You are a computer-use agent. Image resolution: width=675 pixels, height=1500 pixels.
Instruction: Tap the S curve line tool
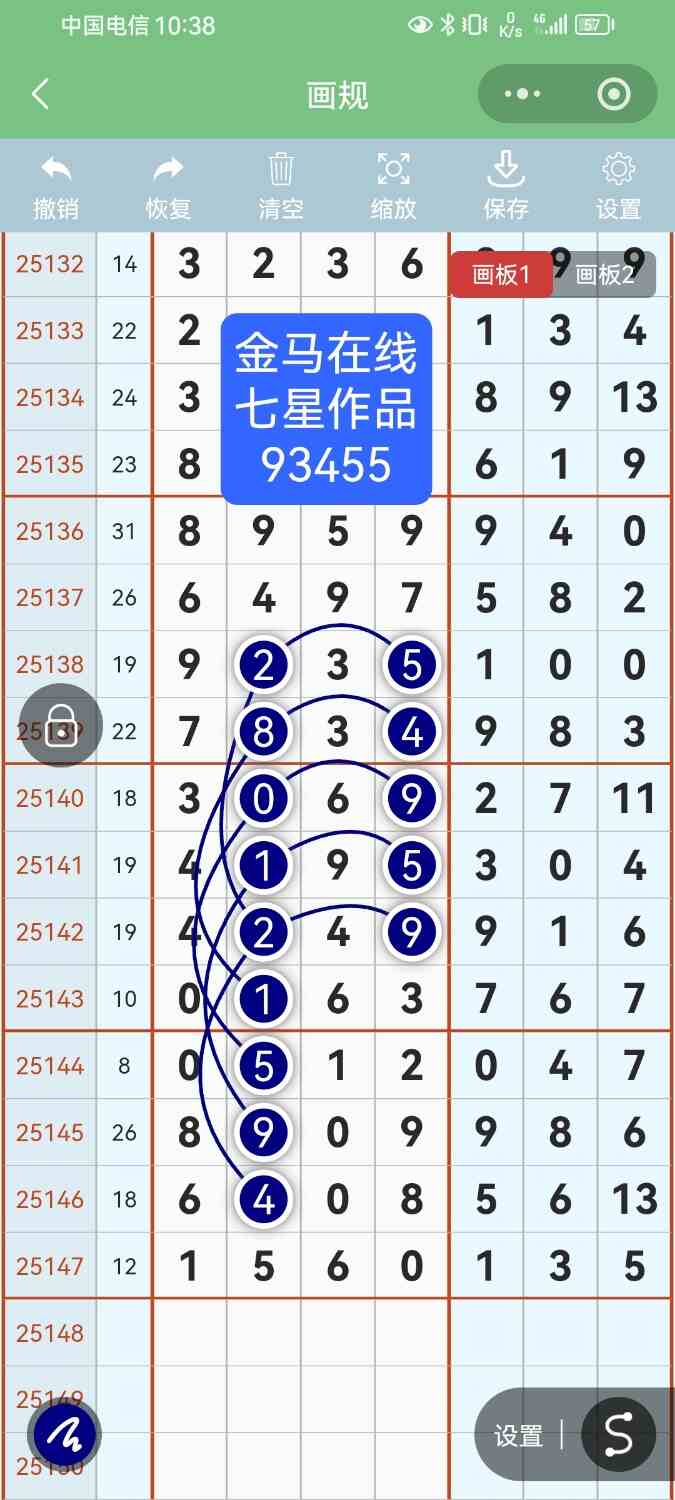point(618,1435)
